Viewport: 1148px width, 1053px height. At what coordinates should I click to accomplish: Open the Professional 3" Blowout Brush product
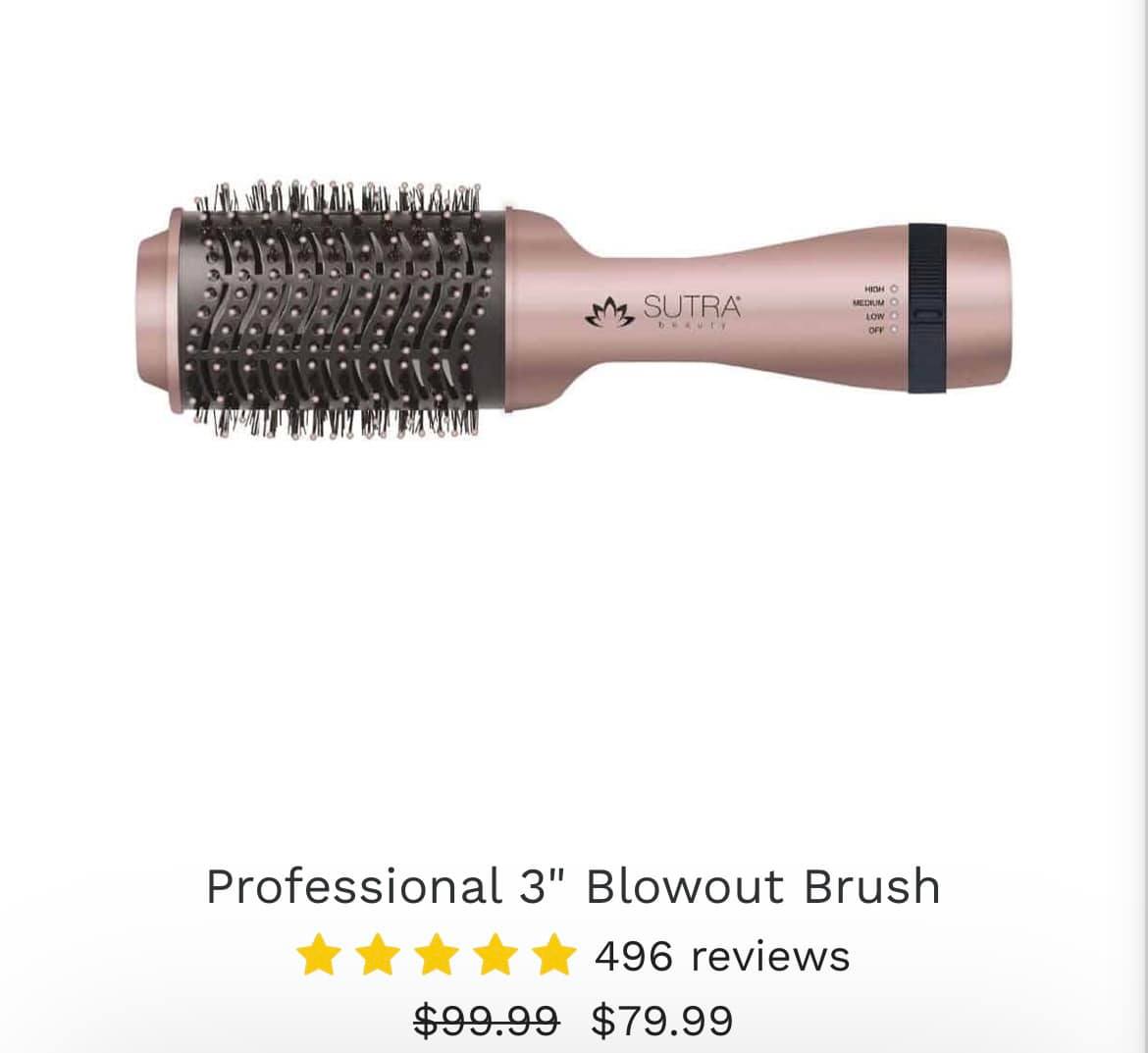tap(573, 886)
